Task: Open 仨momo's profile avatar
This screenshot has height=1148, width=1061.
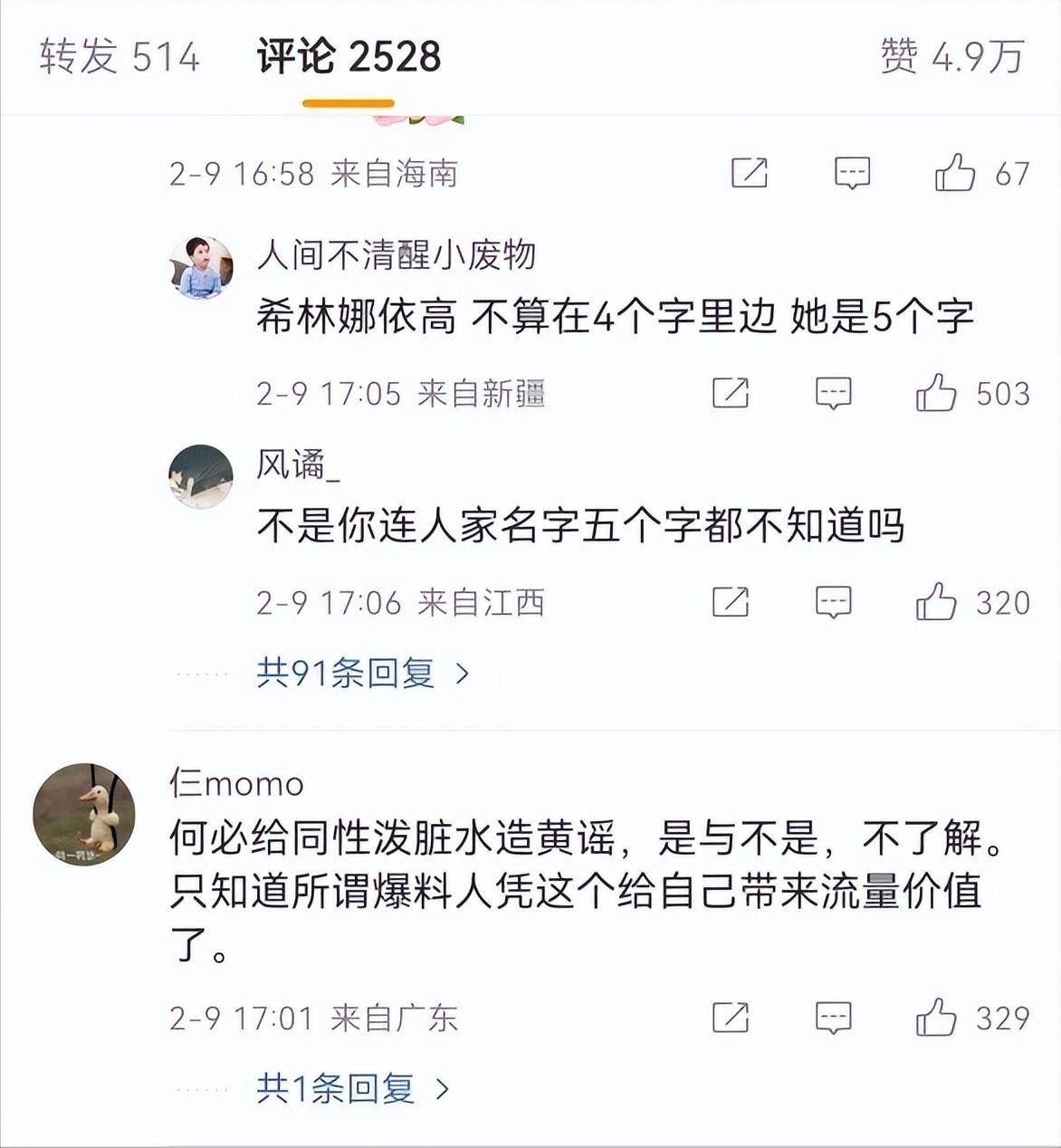Action: click(84, 814)
